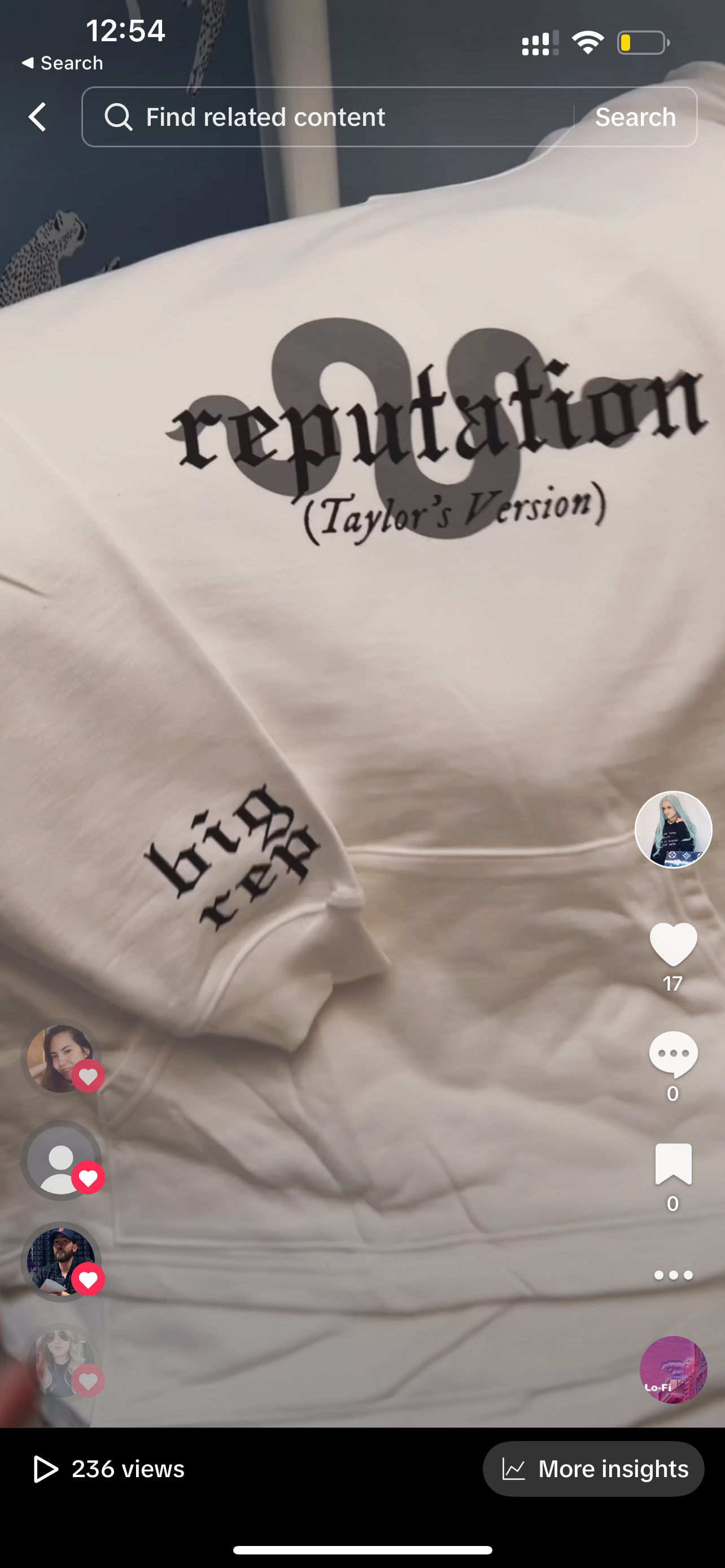
Task: Open the three-dot more options menu
Action: click(672, 1274)
